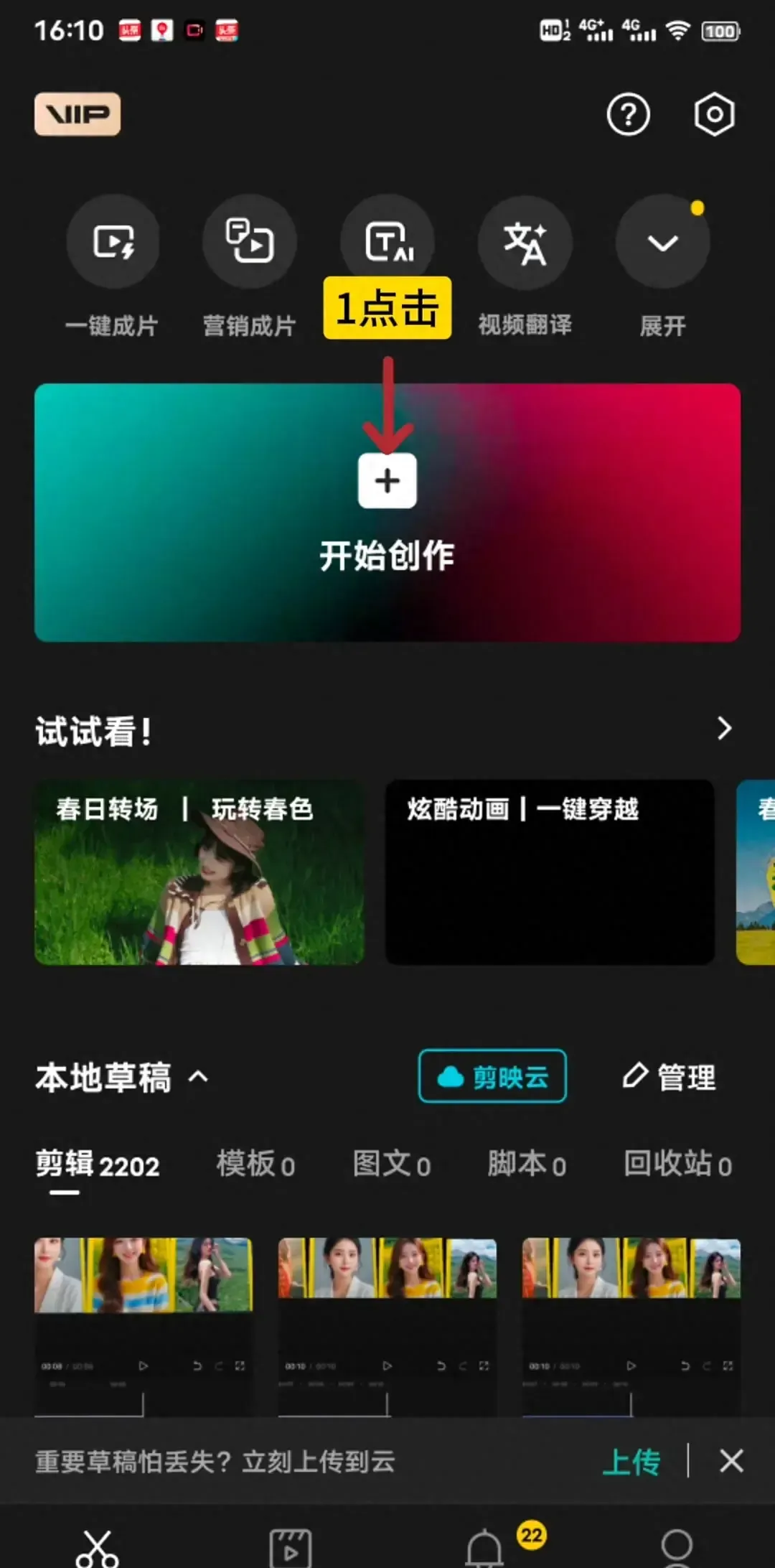Switch to the 回收站 tab
Viewport: 775px width, 1568px height.
click(677, 1164)
